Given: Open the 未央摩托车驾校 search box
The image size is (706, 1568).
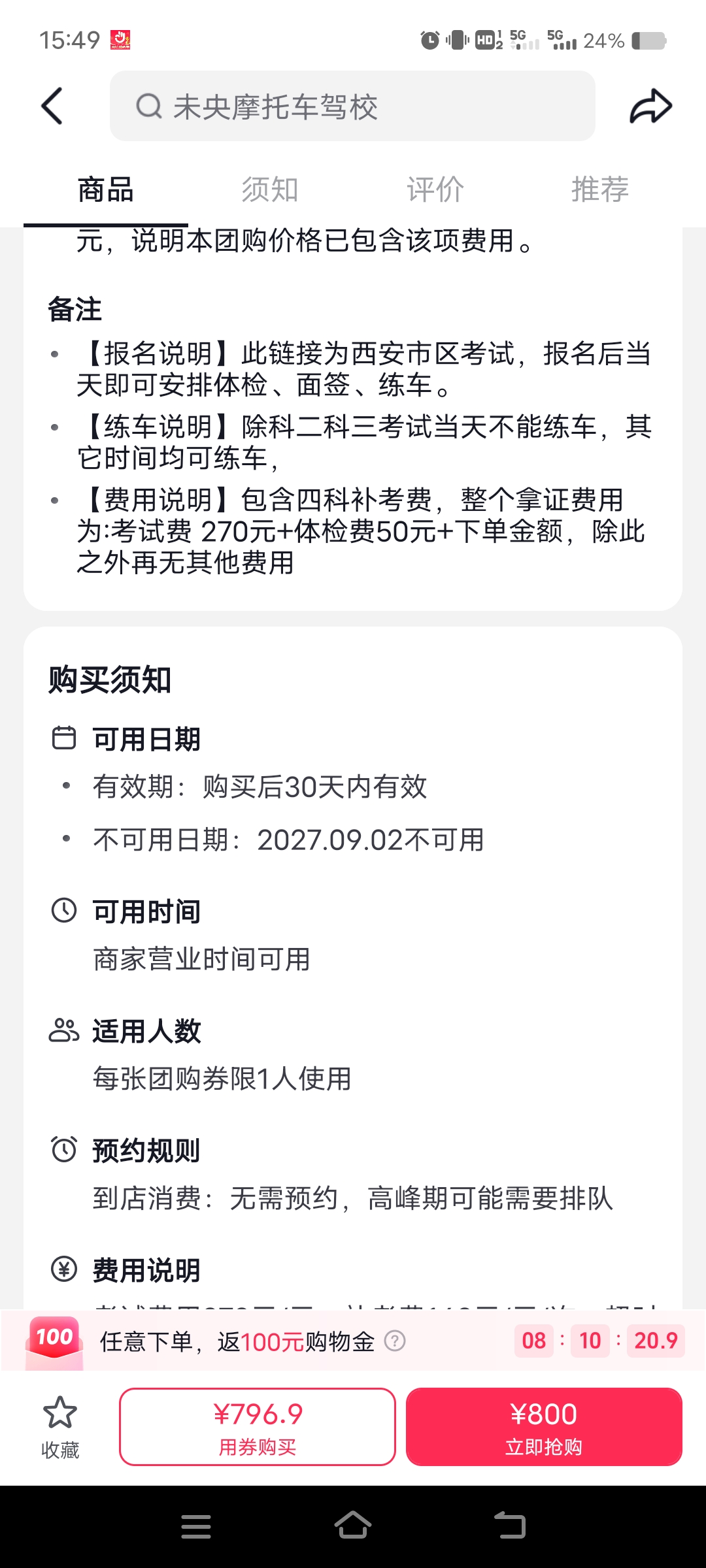Looking at the screenshot, I should (x=352, y=106).
